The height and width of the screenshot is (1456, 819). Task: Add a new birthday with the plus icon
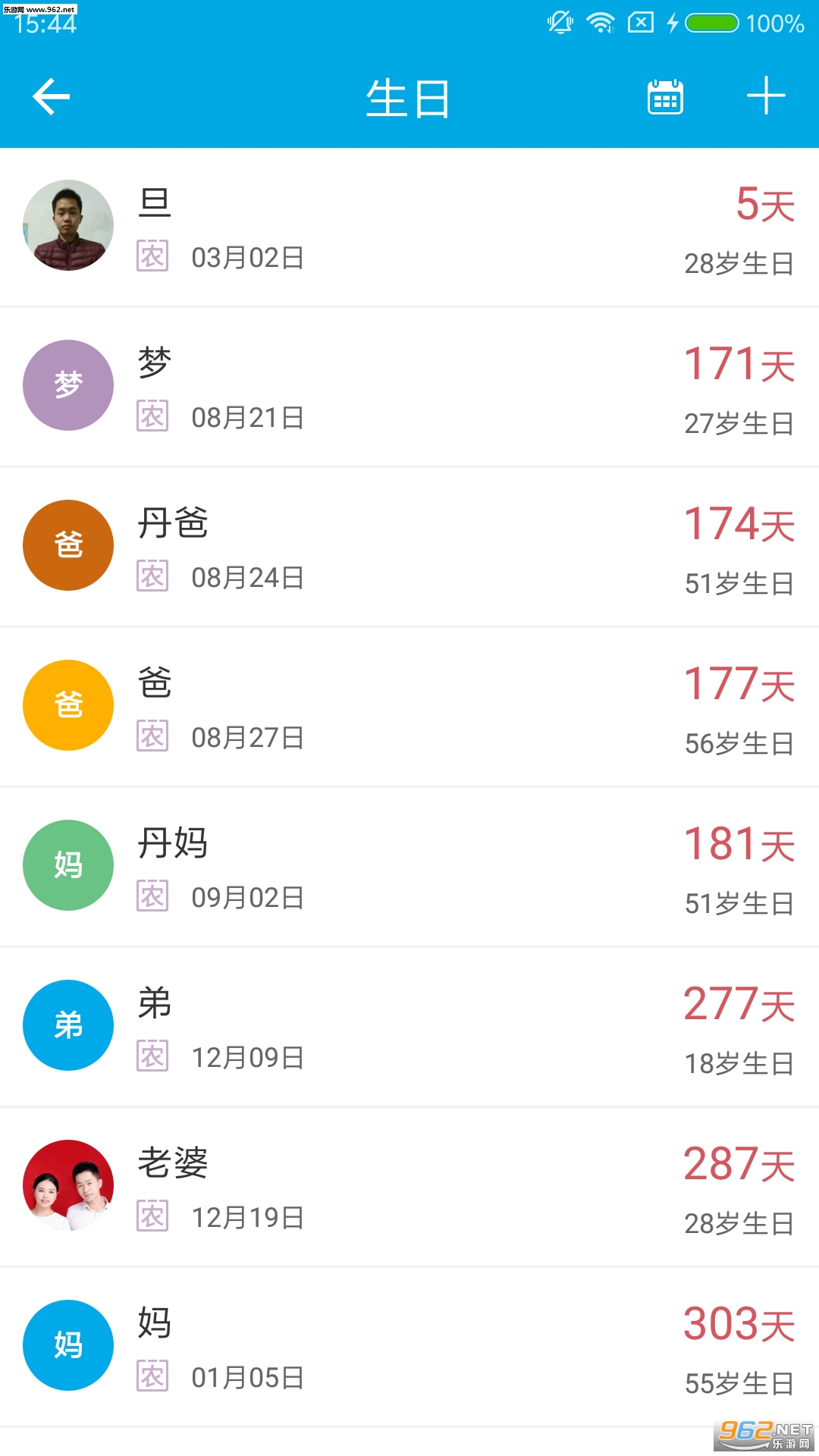click(x=766, y=96)
